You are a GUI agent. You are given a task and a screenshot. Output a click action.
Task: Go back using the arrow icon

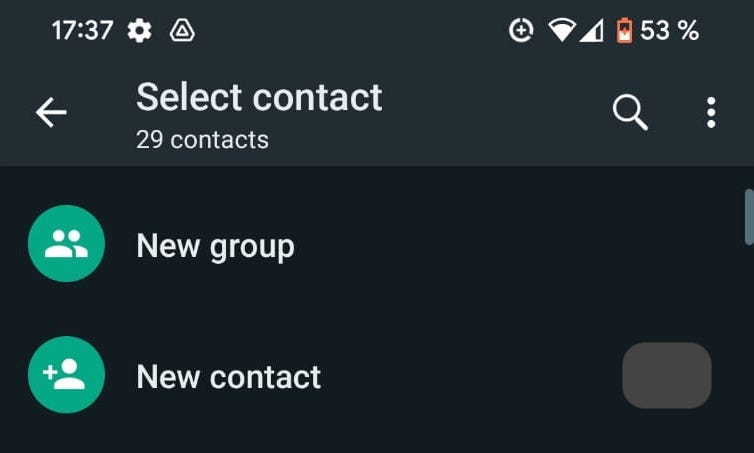51,113
